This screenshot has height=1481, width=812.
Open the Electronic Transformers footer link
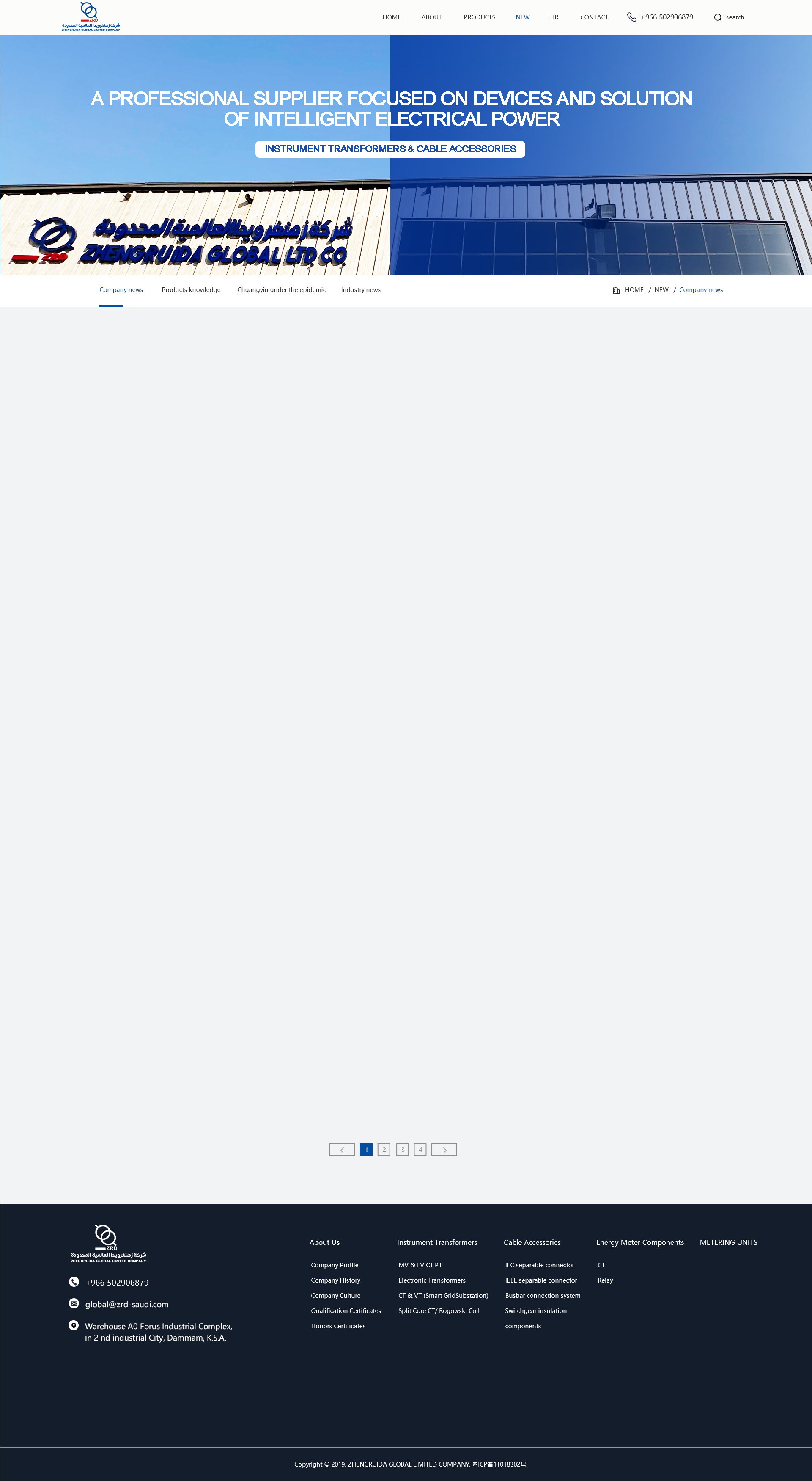click(431, 1280)
